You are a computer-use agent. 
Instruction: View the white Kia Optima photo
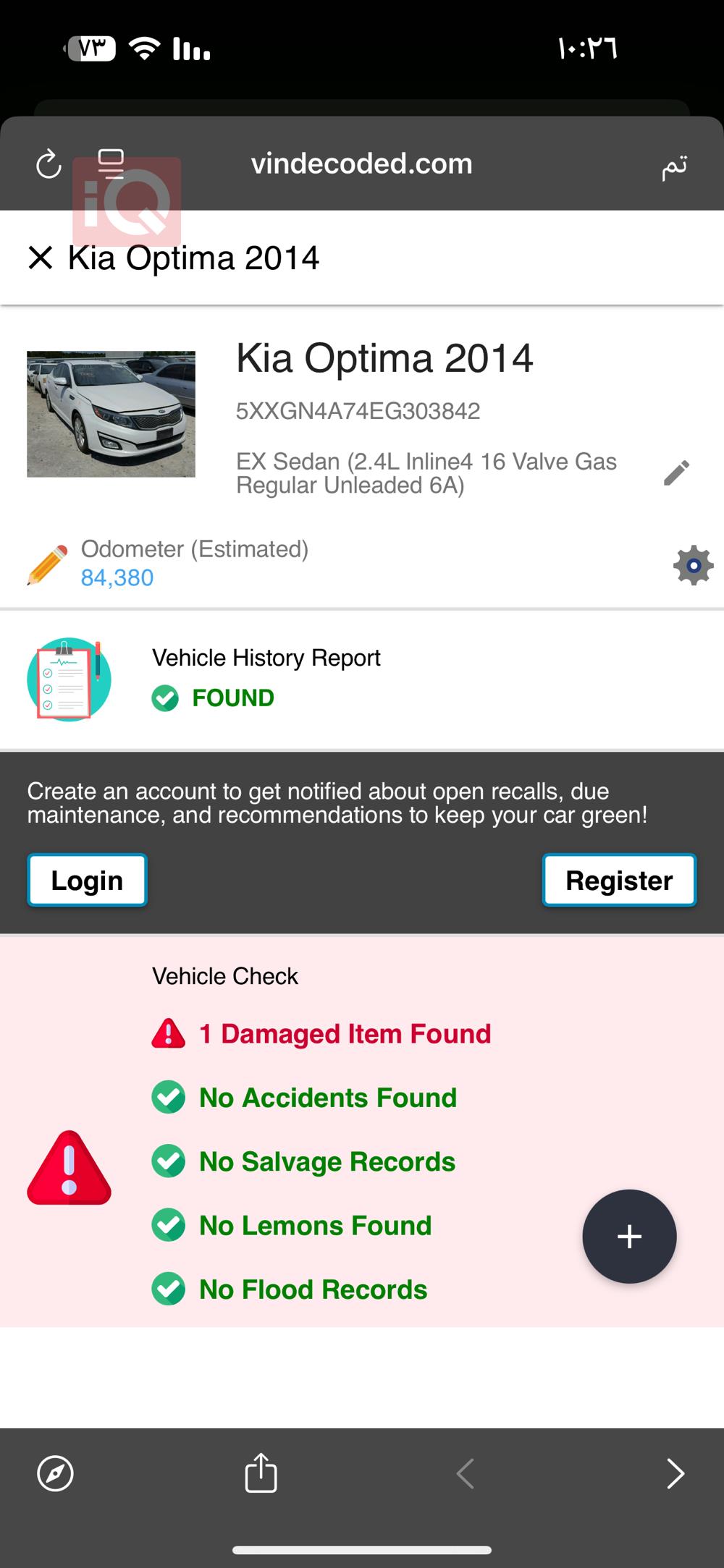[111, 414]
